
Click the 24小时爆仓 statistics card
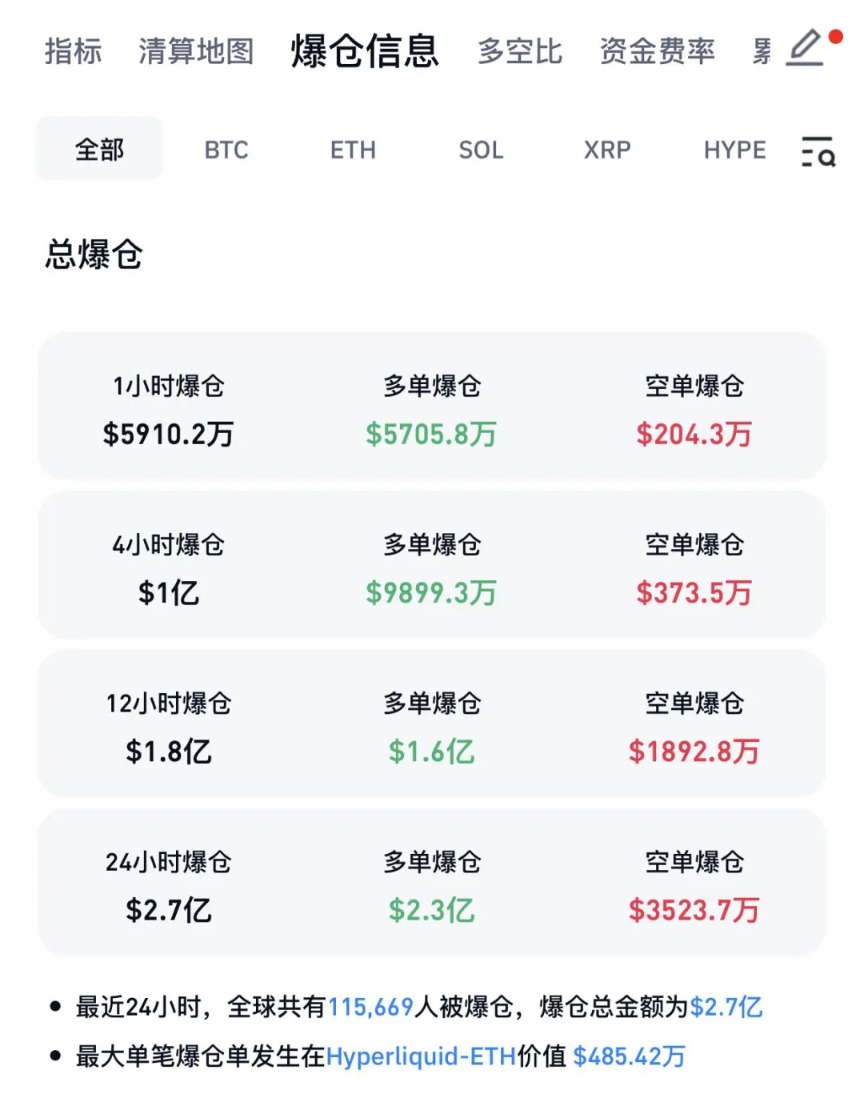pyautogui.click(x=430, y=882)
